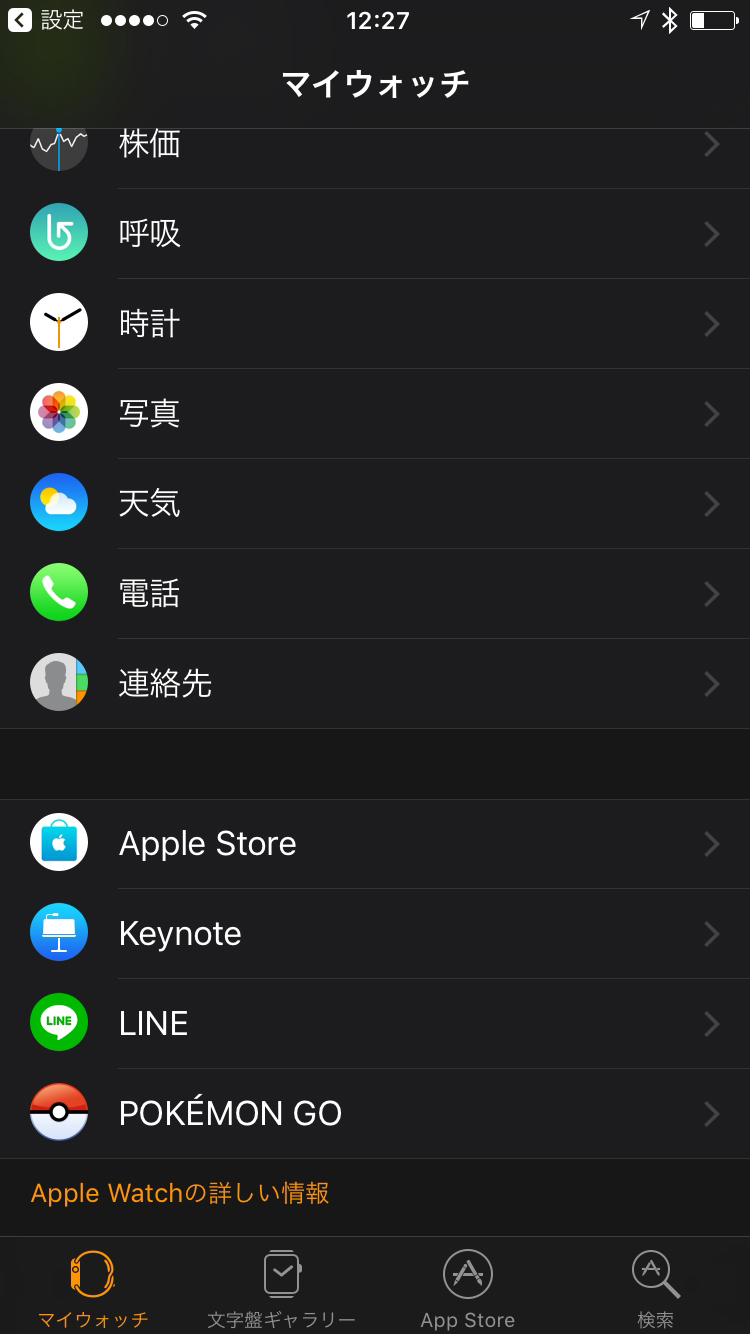This screenshot has height=1334, width=750.
Task: Switch to the 文字盤ギャラリー tab
Action: pos(281,1289)
